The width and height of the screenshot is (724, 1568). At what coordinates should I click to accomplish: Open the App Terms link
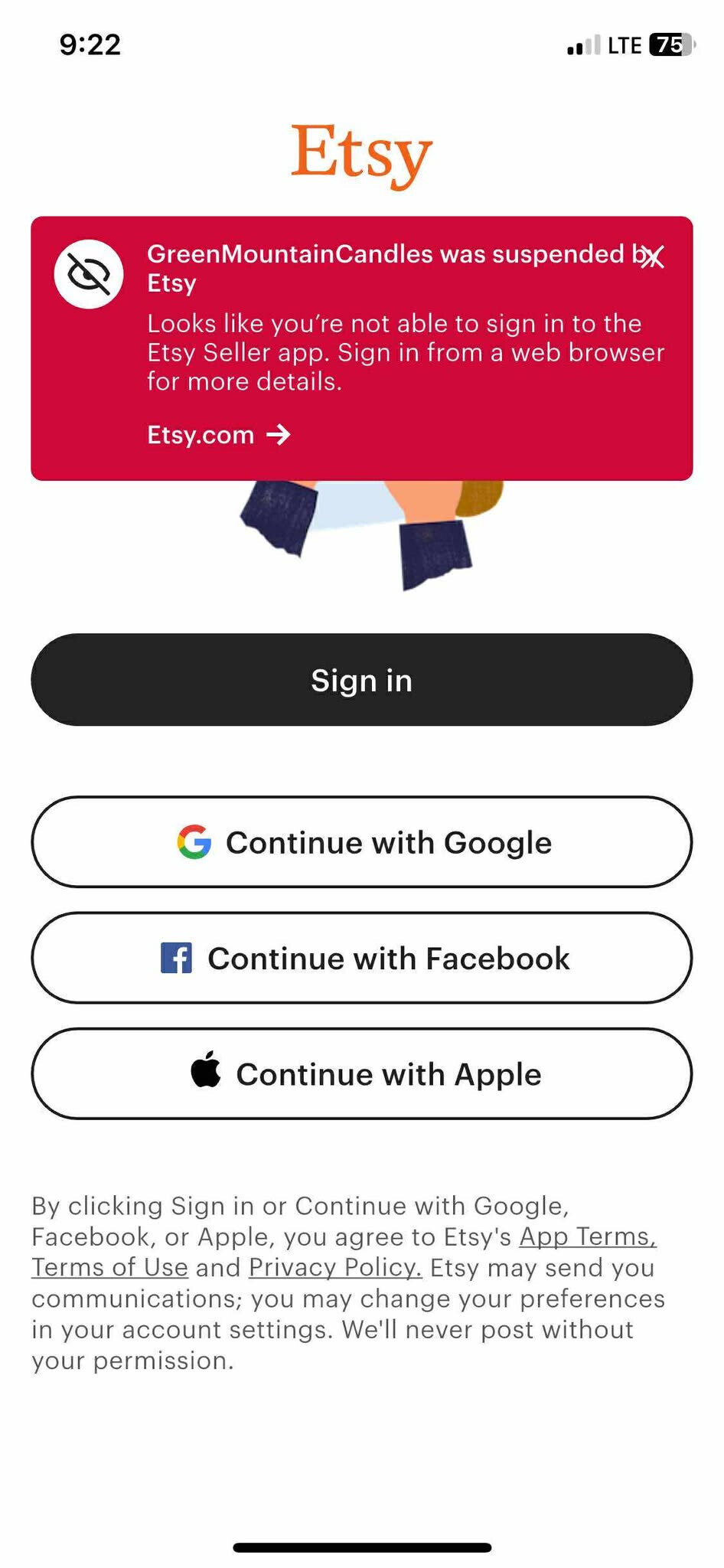coord(588,1236)
